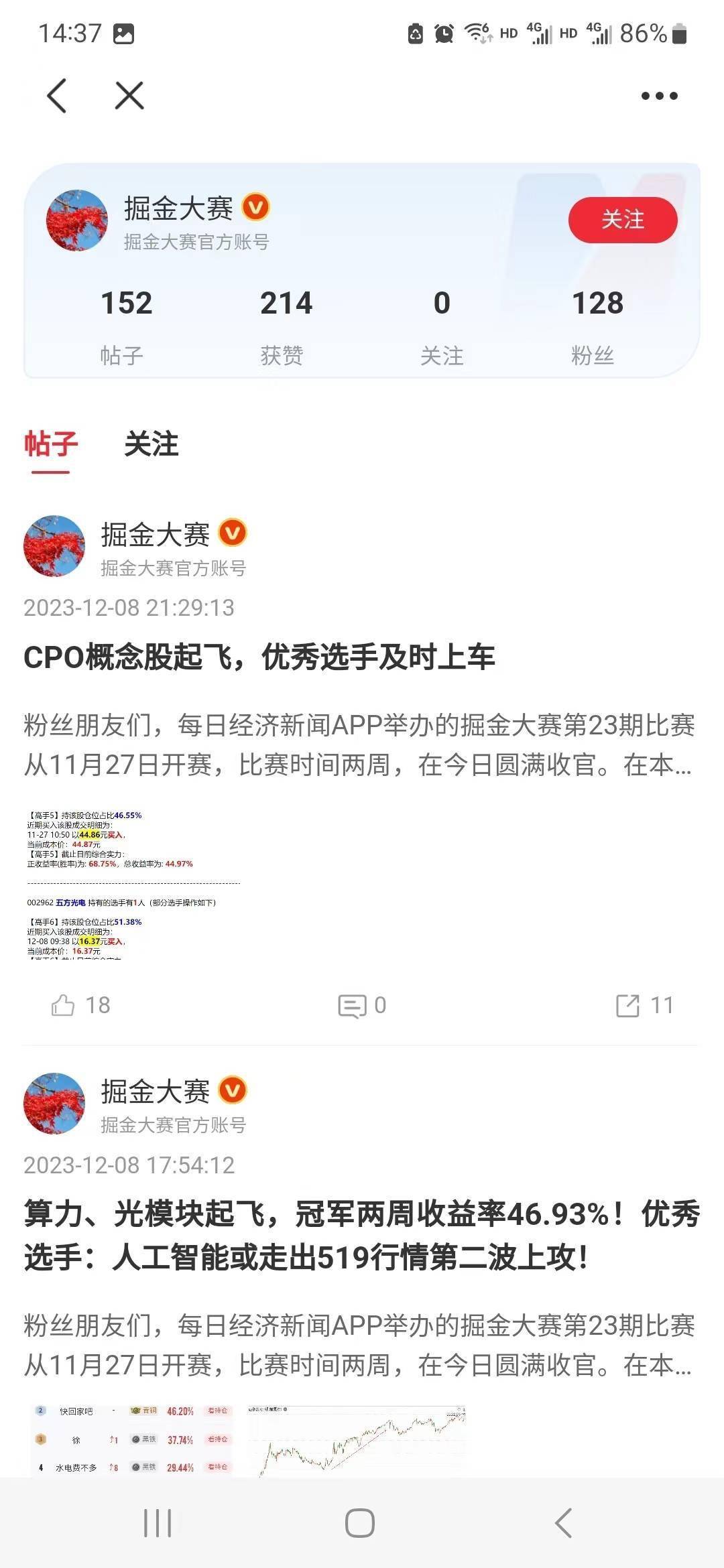Screen dimensions: 724x1568
Task: Open the three-dot overflow menu
Action: (659, 96)
